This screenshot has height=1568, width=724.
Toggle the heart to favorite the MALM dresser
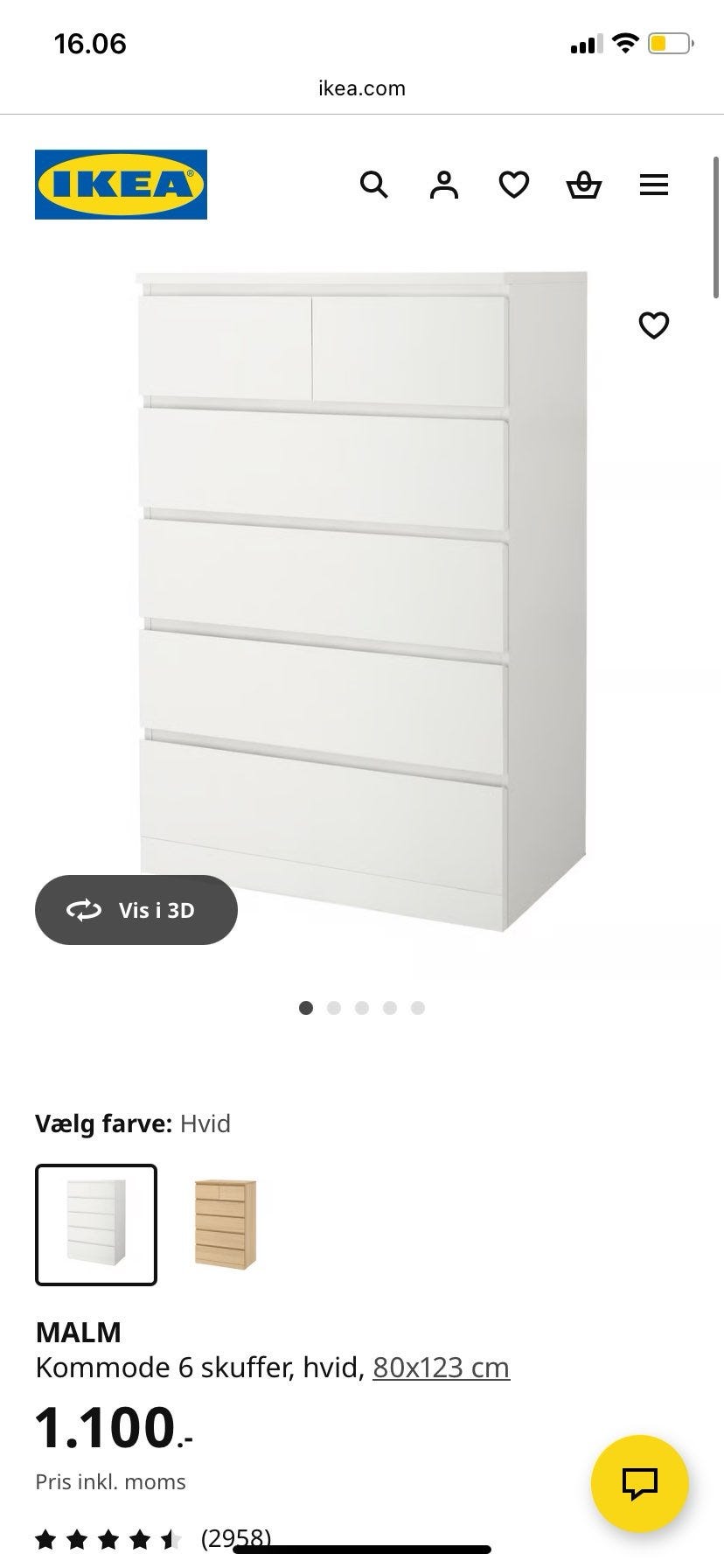654,325
